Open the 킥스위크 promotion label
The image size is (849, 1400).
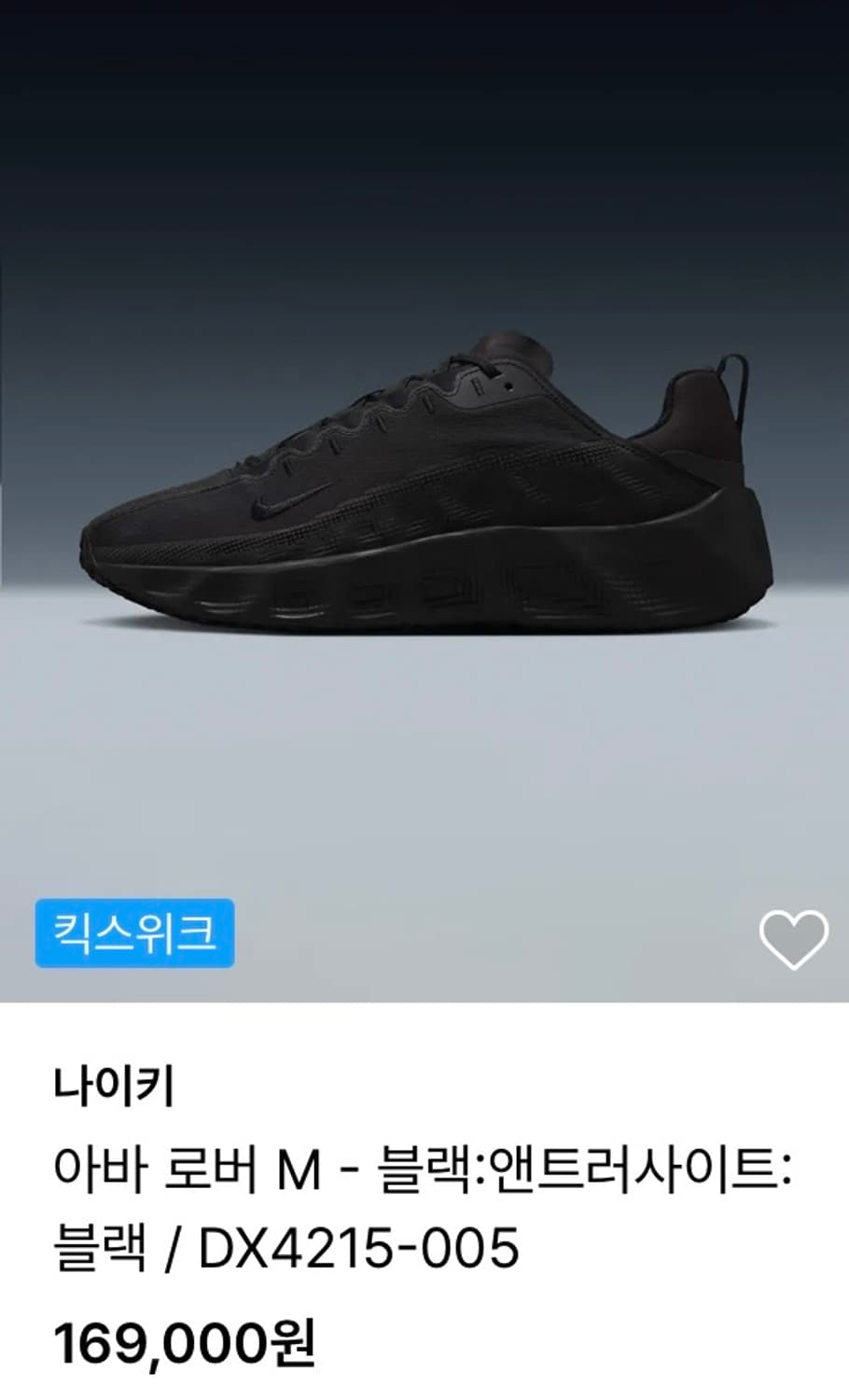[x=135, y=932]
